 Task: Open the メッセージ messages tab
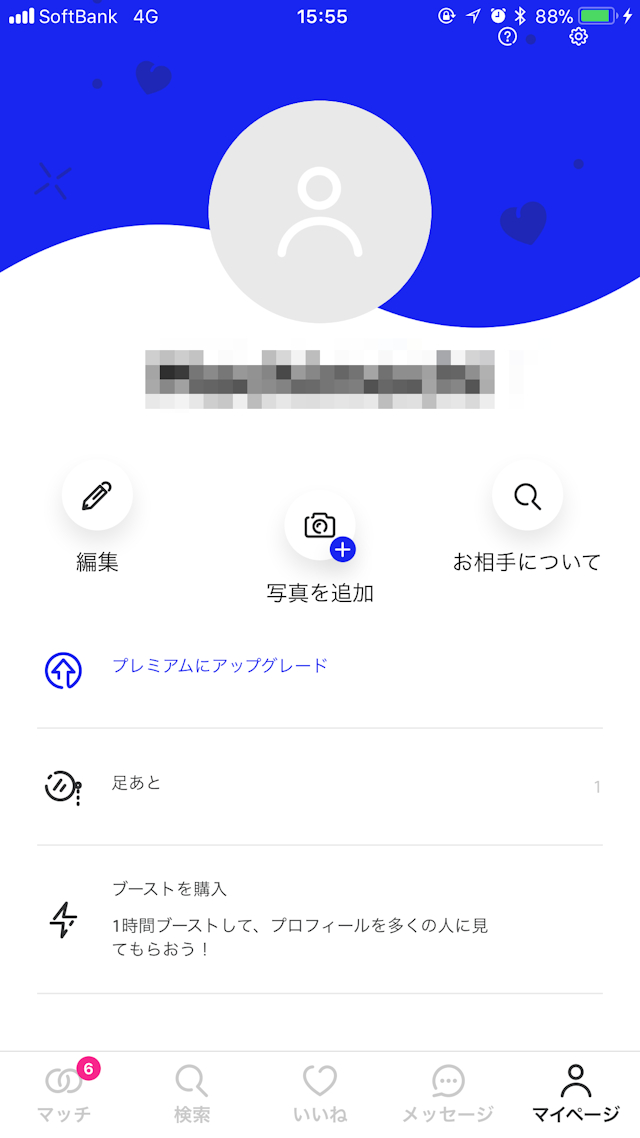[448, 1092]
